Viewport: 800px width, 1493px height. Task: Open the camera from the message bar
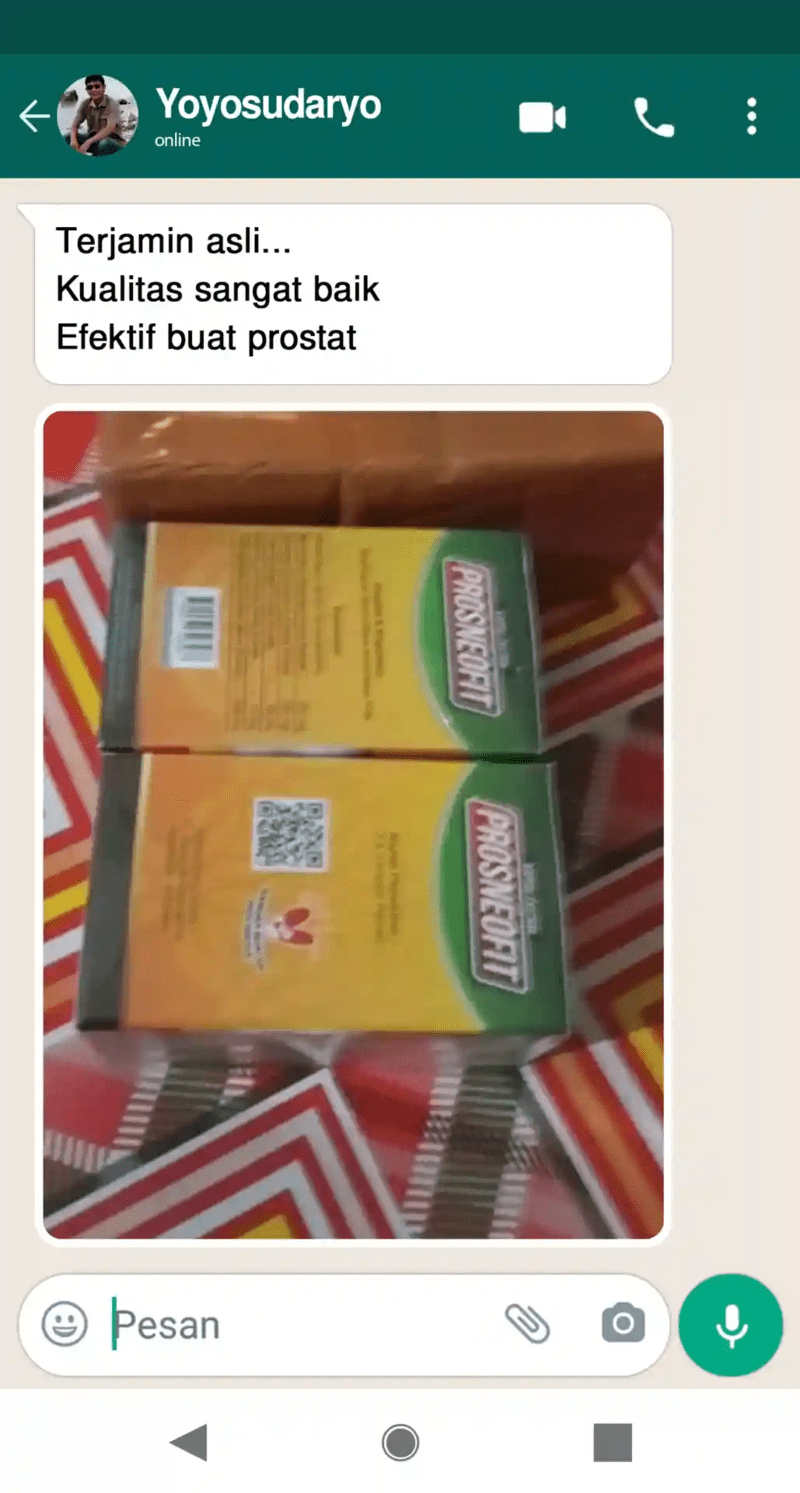click(623, 1324)
